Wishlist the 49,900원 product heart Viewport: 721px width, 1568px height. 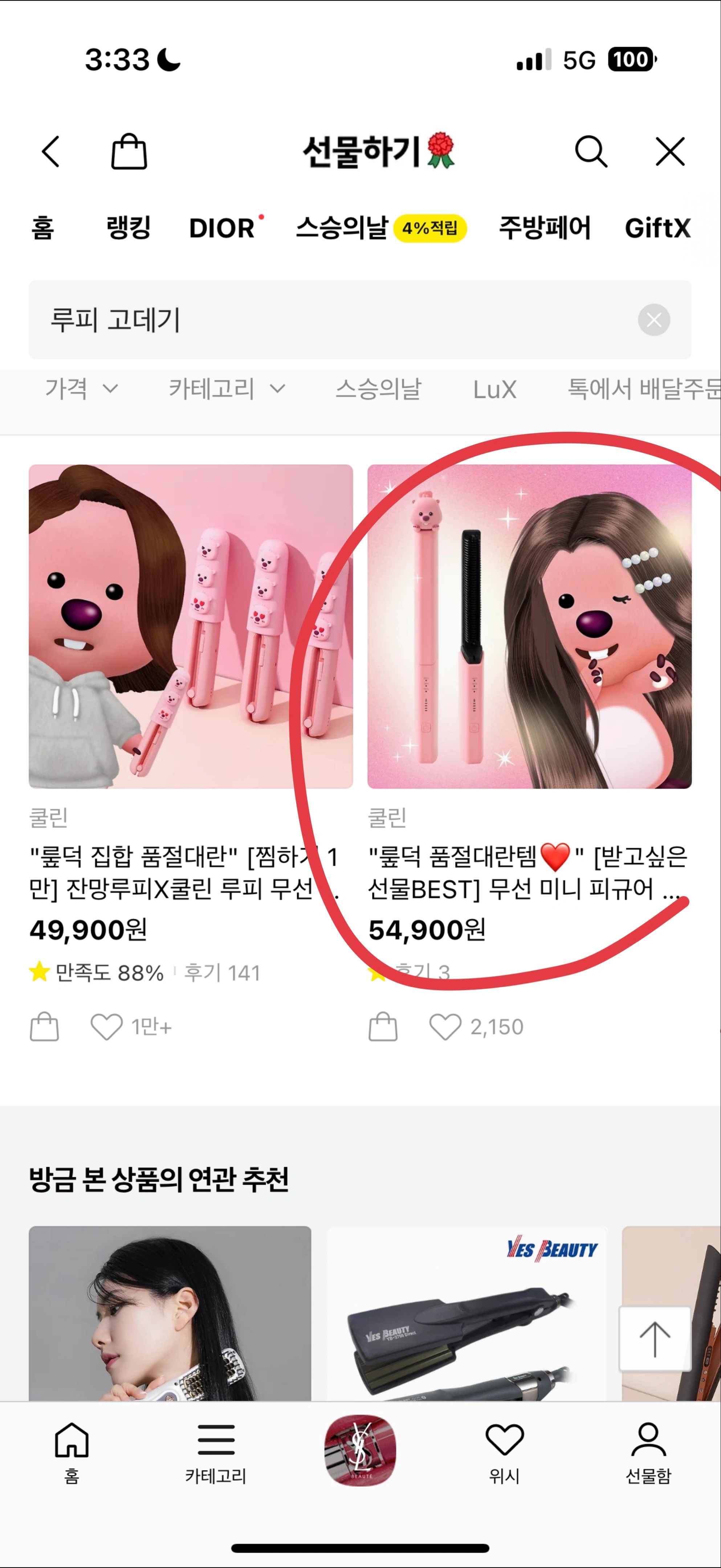[x=107, y=1027]
